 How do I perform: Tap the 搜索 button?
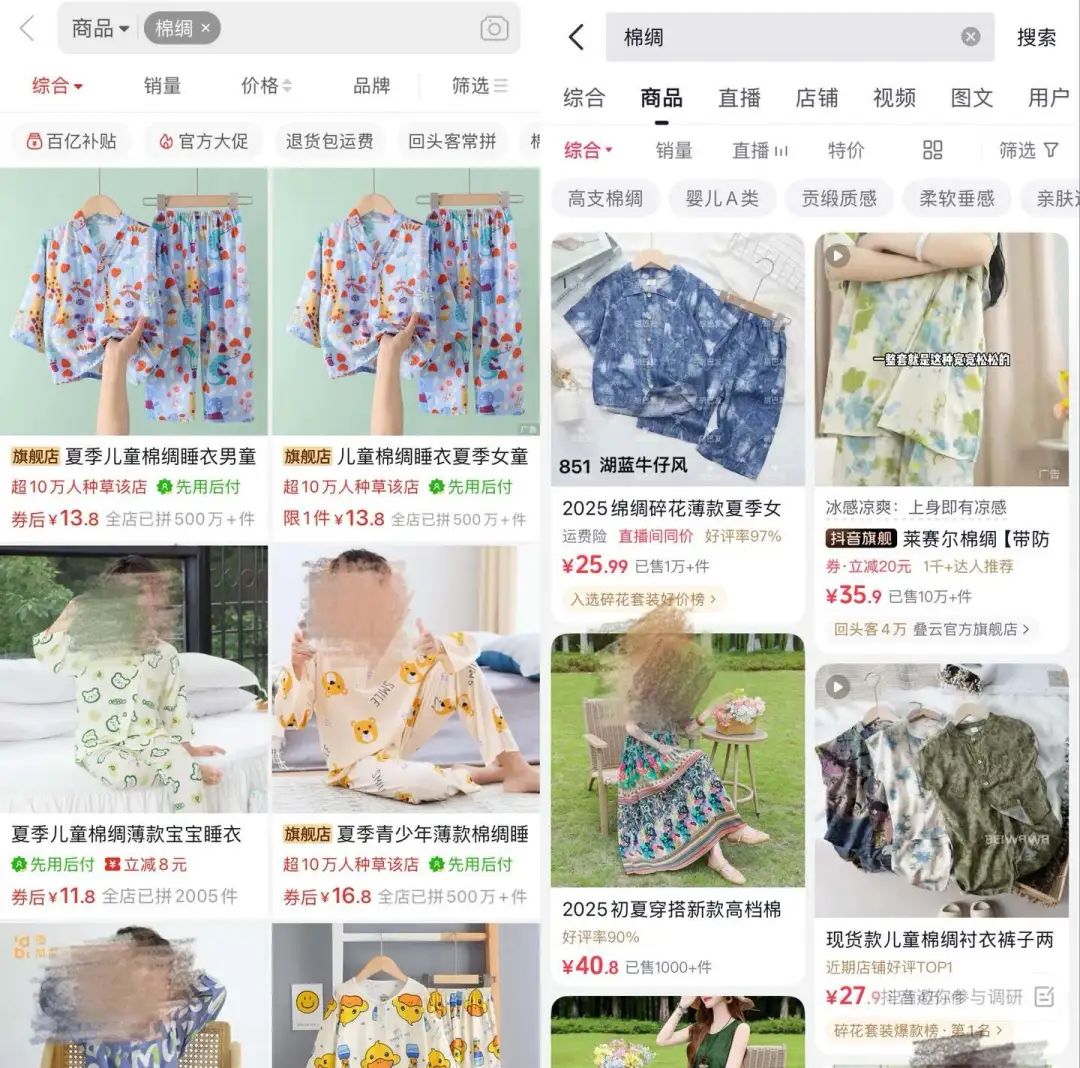[x=1036, y=38]
